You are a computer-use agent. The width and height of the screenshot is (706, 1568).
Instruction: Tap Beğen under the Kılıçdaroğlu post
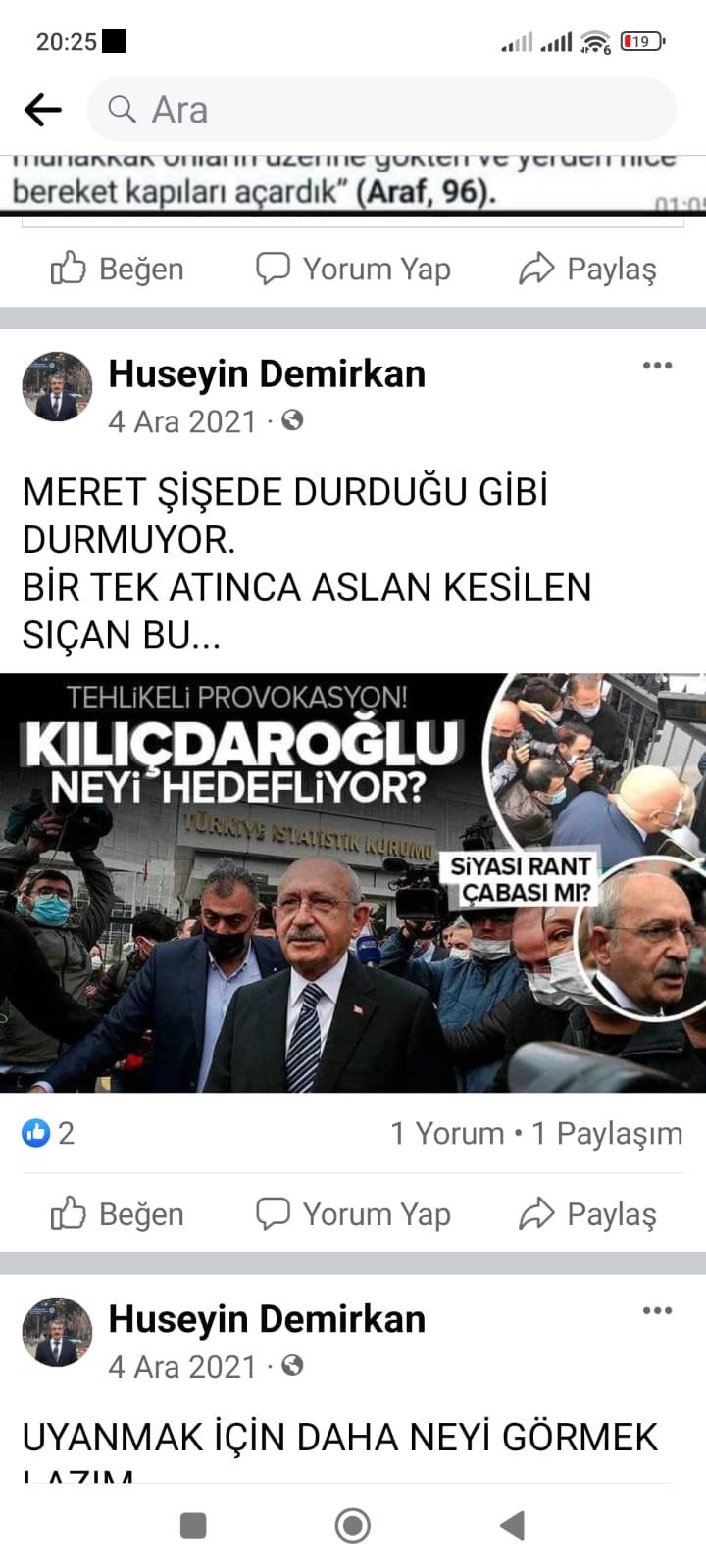tap(117, 1214)
